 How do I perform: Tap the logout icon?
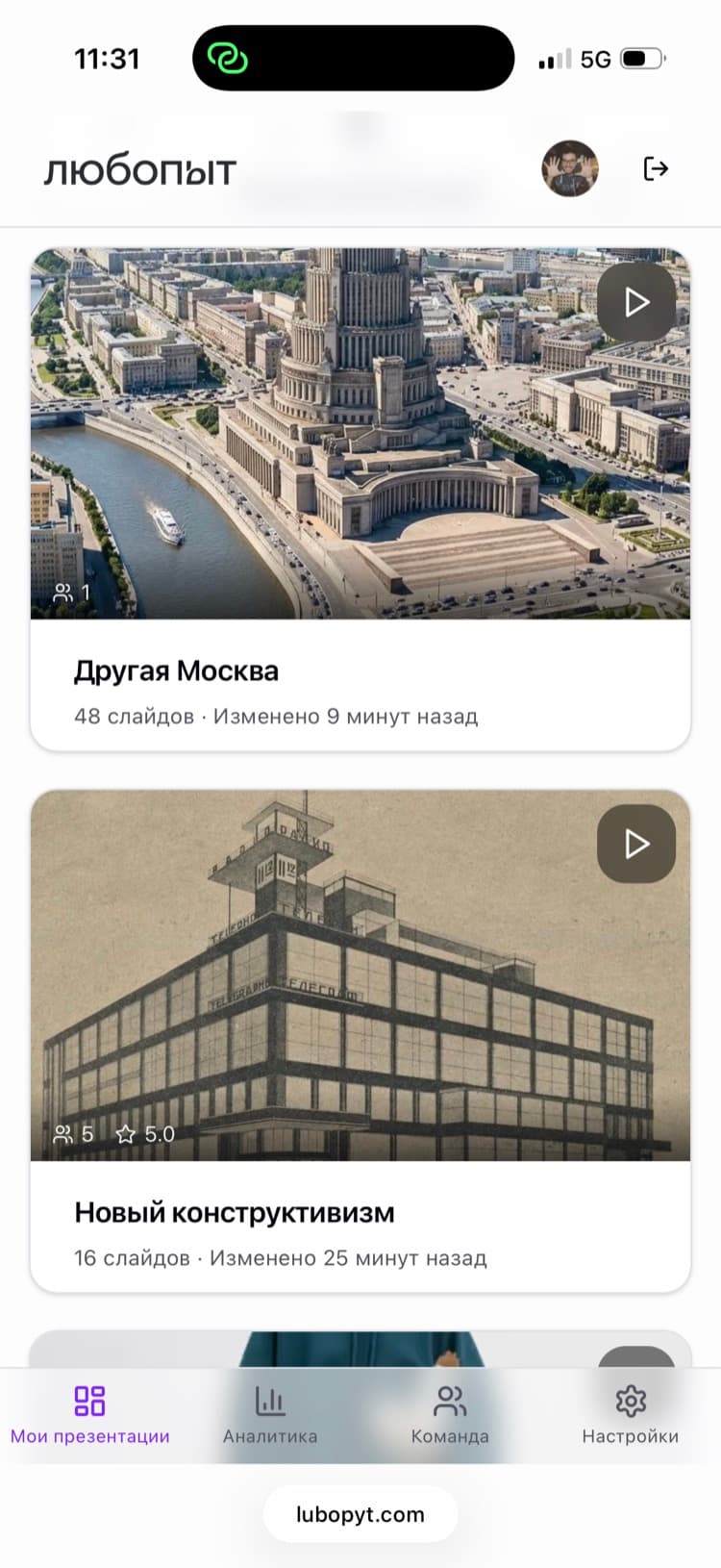click(656, 169)
